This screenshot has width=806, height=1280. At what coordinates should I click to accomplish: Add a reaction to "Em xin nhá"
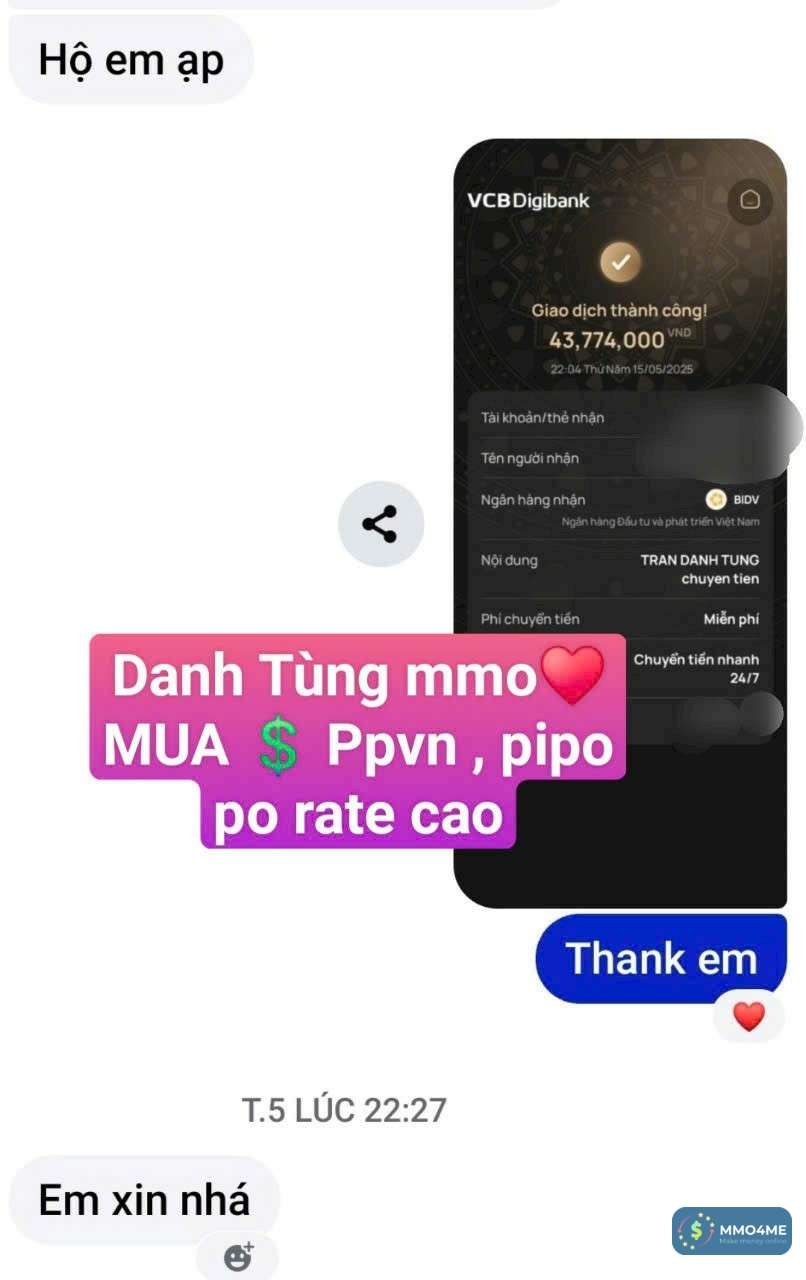pos(238,1256)
